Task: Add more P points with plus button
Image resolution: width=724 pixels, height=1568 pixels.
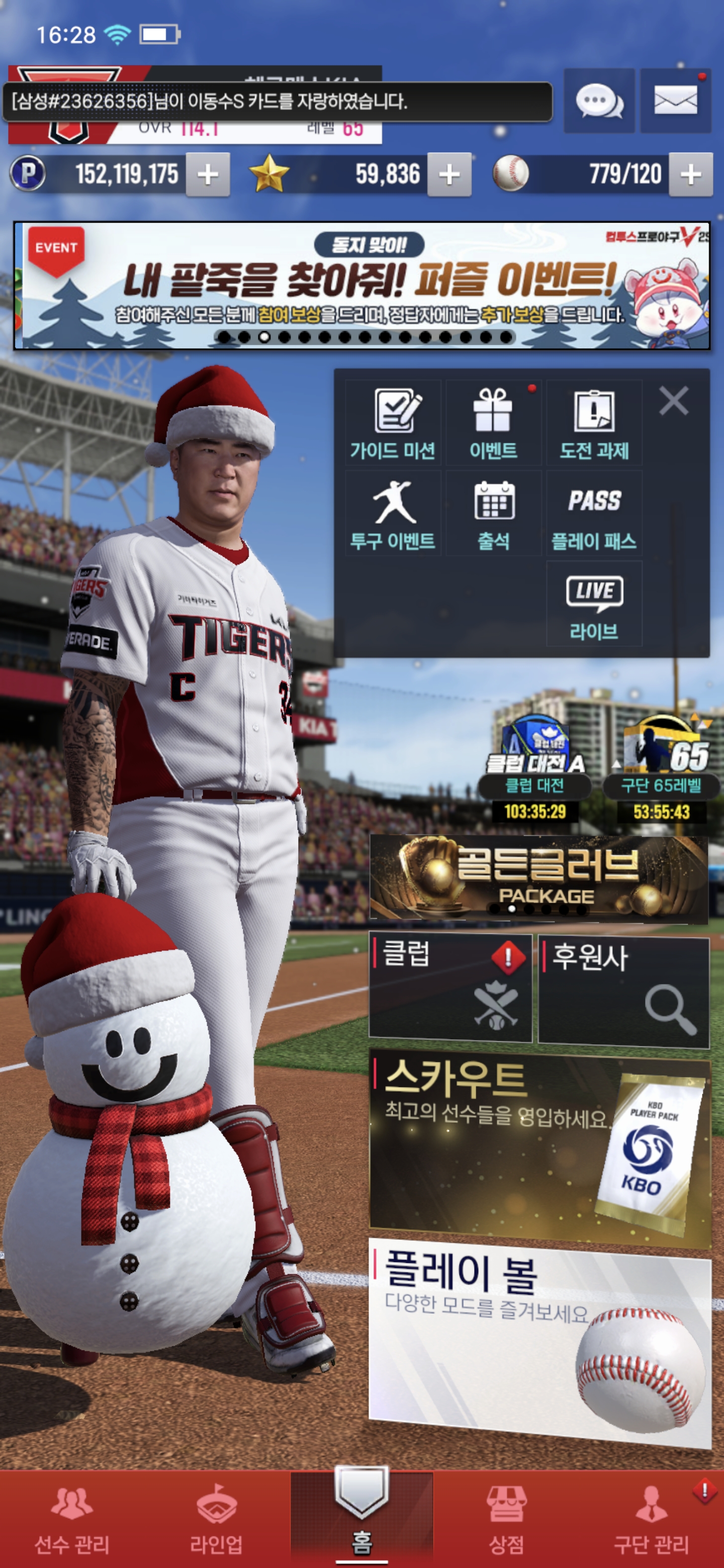Action: 208,175
